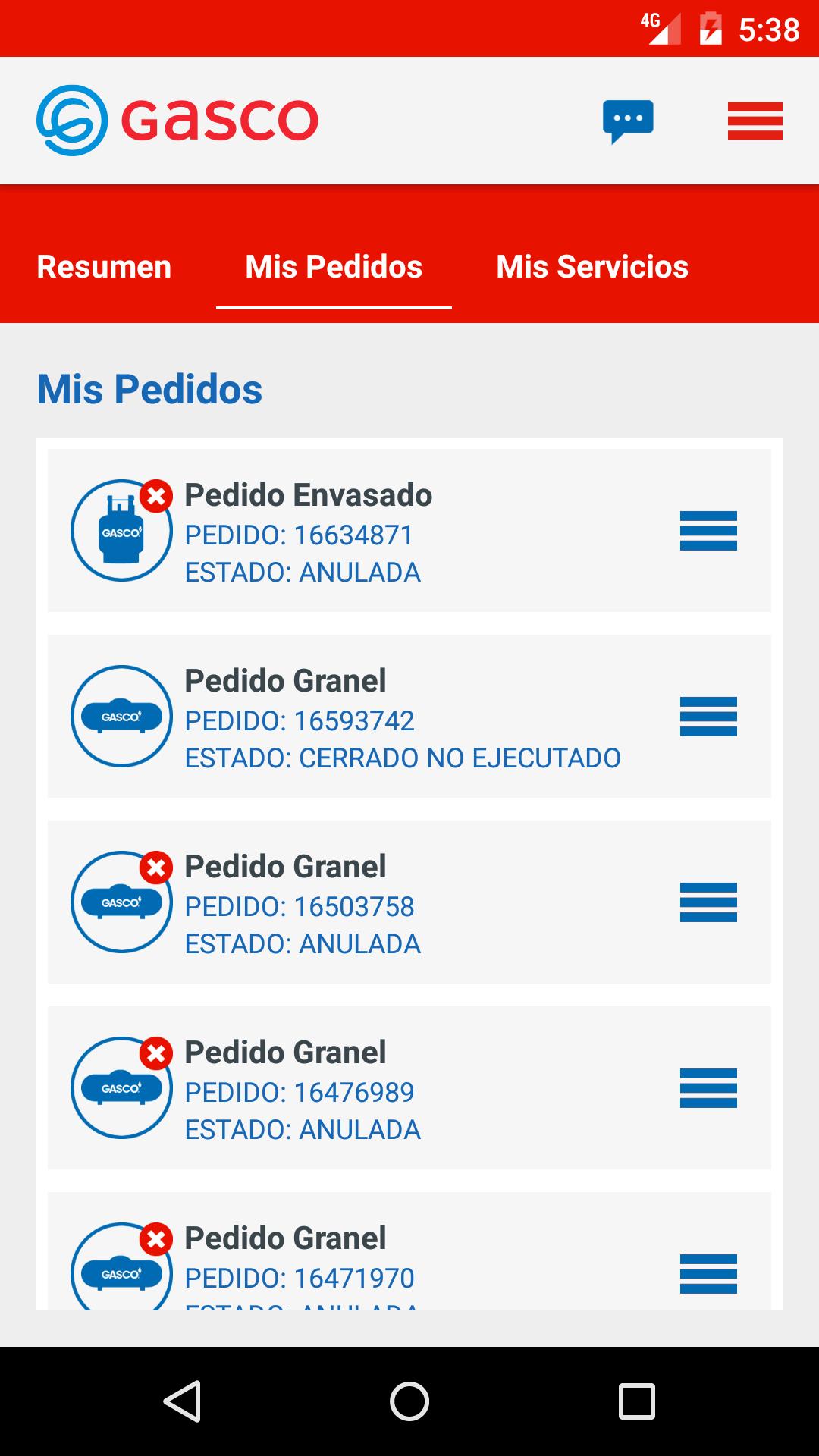The height and width of the screenshot is (1456, 819).
Task: Switch to the Resumen tab
Action: pyautogui.click(x=104, y=267)
